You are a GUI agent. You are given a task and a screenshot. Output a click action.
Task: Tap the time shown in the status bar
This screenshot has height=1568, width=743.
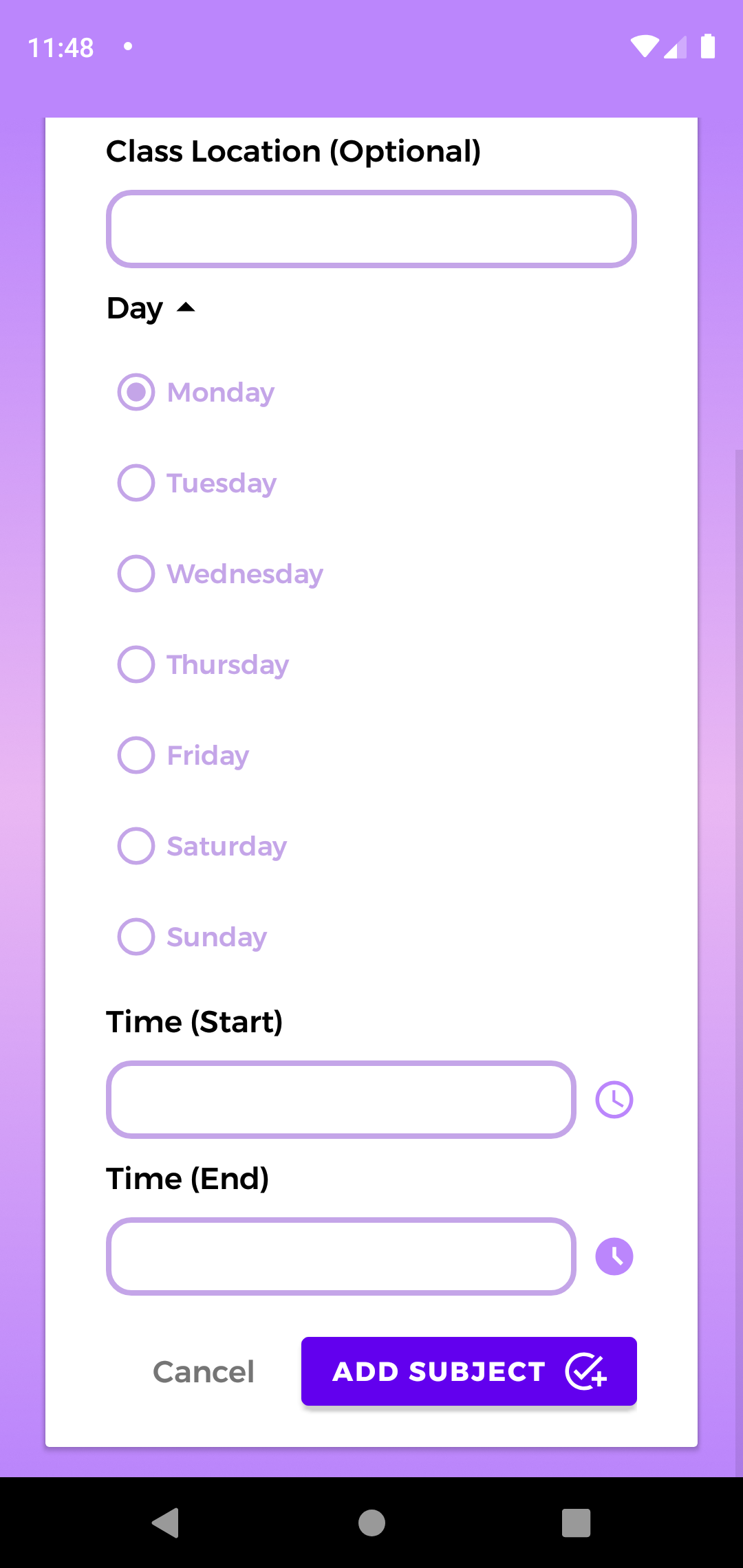[61, 47]
